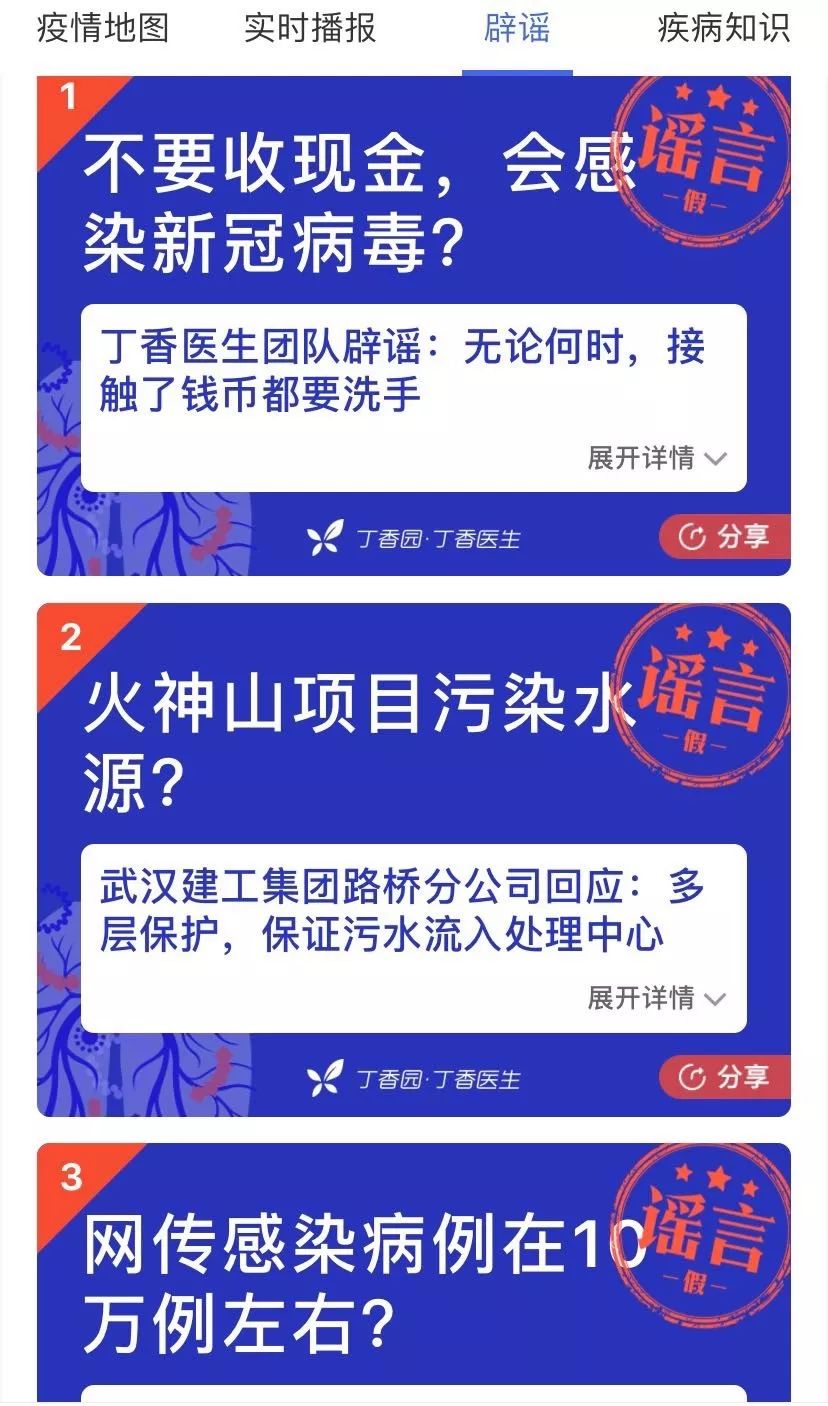The height and width of the screenshot is (1406, 828).
Task: Switch to the 疫情地图 tab
Action: tap(103, 28)
